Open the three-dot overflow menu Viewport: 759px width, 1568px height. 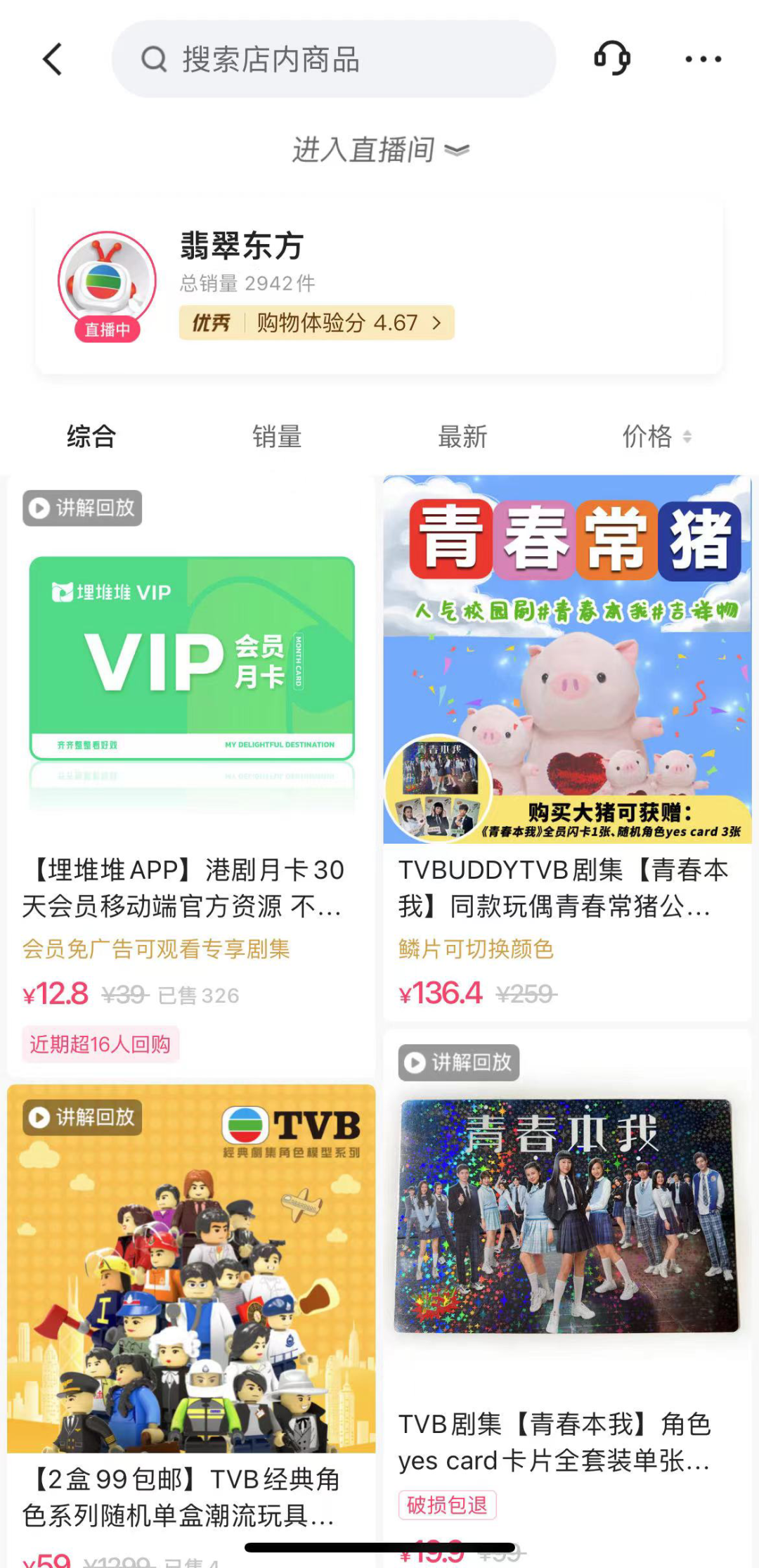[703, 59]
